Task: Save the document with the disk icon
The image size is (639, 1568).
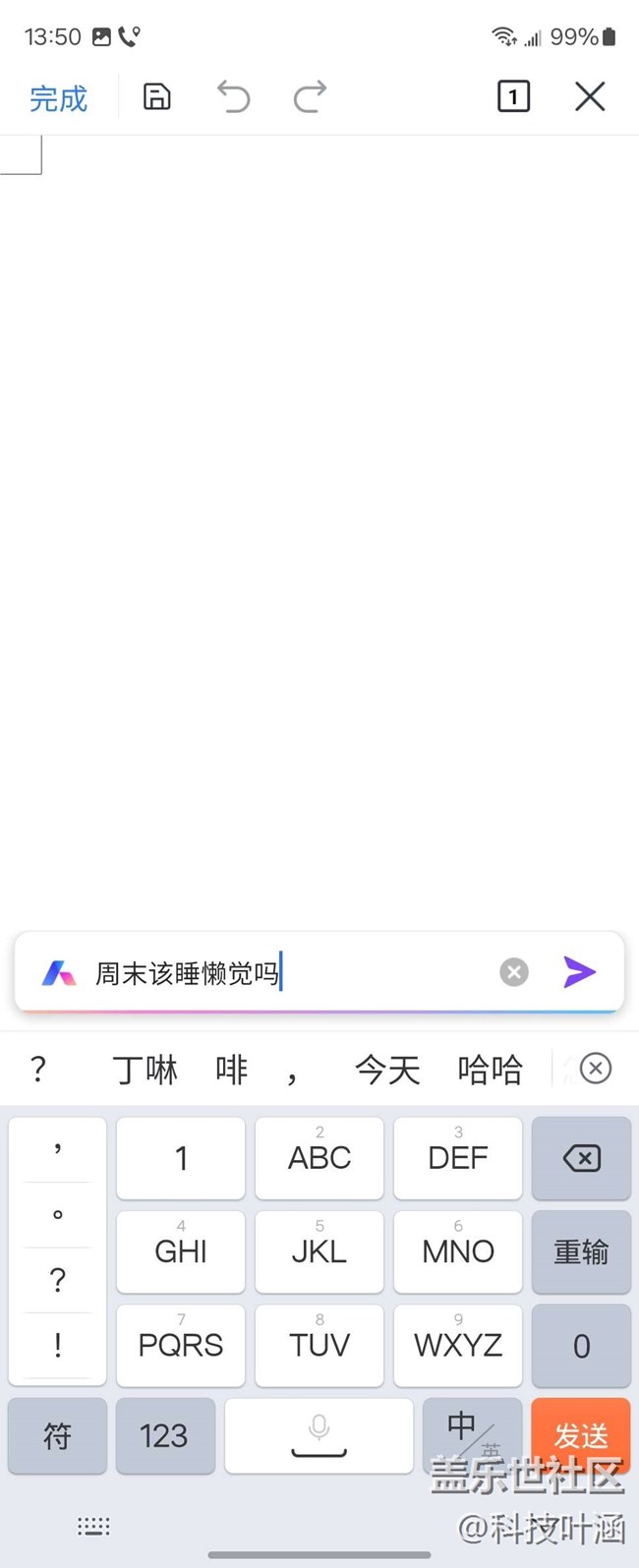Action: click(x=157, y=96)
